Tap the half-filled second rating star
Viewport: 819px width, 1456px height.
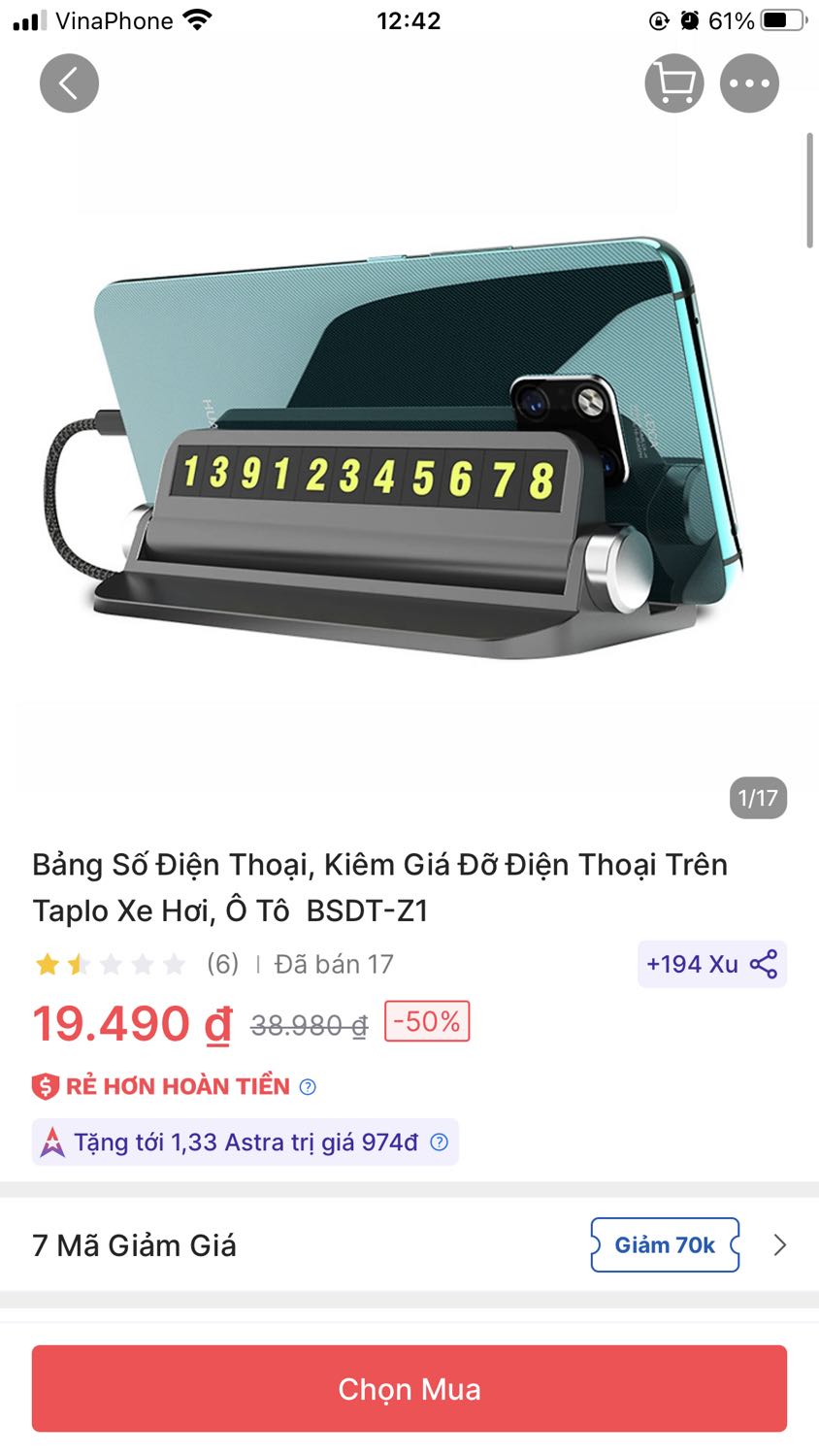[x=78, y=964]
